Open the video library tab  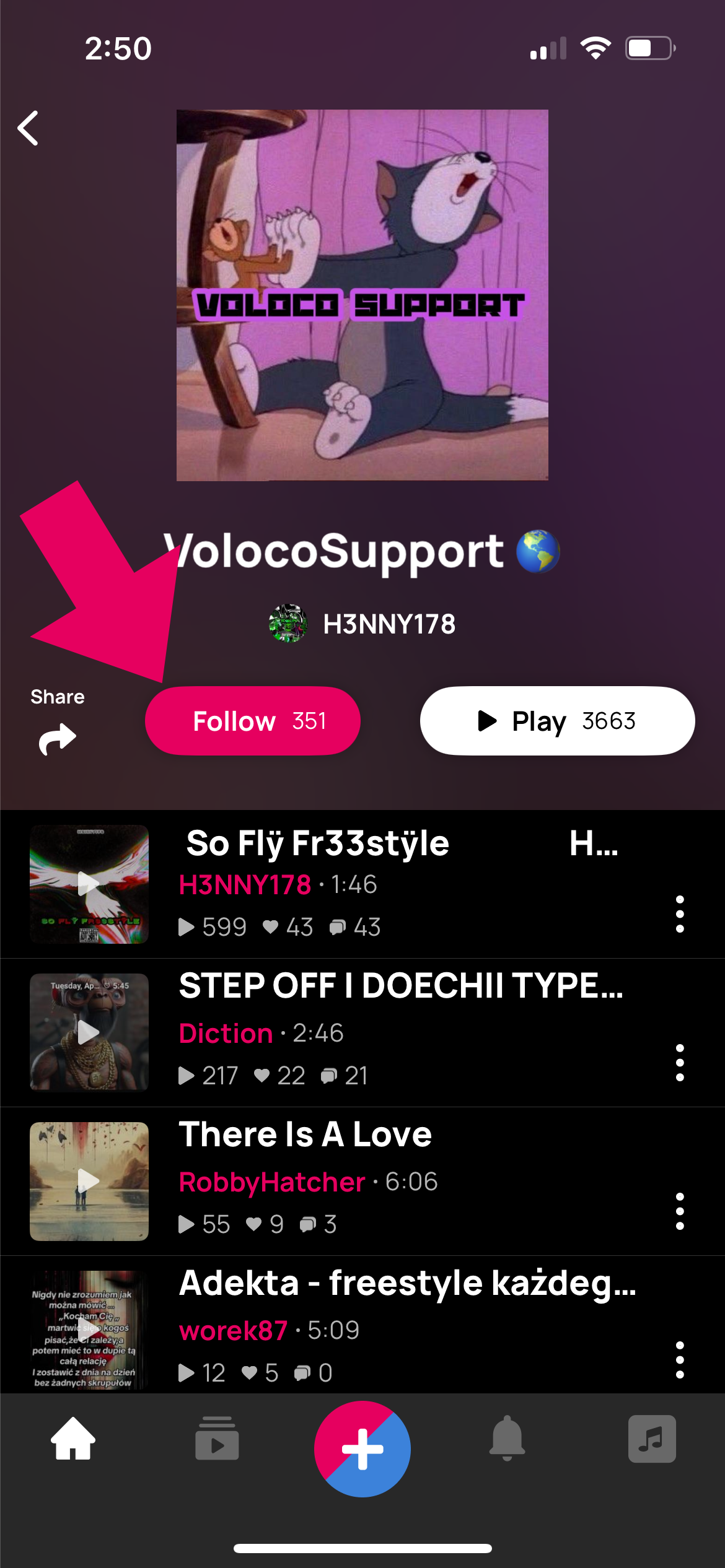click(x=217, y=1438)
